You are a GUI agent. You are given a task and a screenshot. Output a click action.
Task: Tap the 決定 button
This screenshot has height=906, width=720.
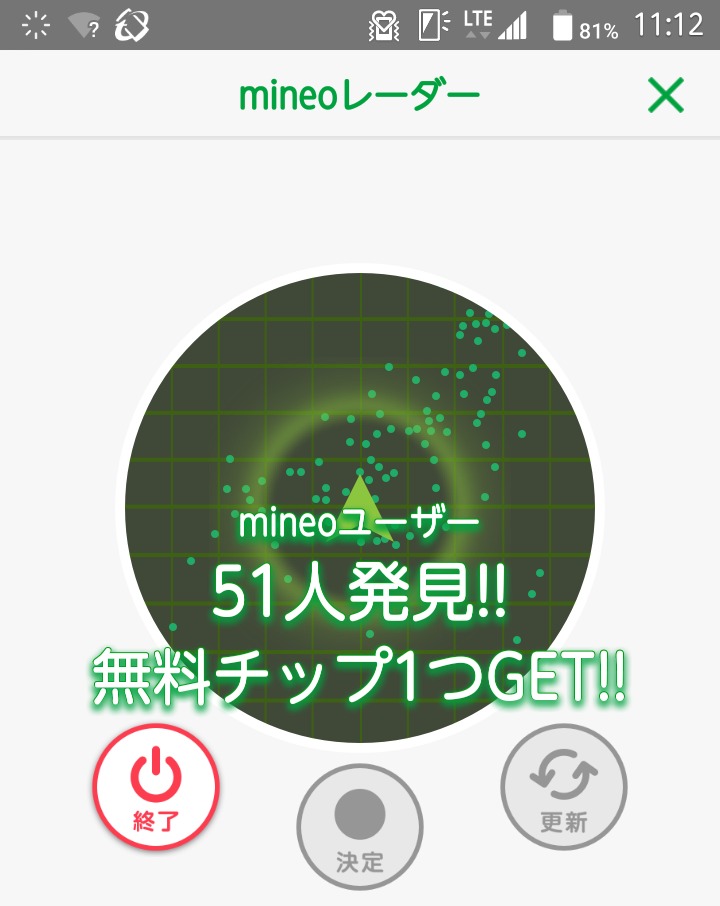point(359,827)
